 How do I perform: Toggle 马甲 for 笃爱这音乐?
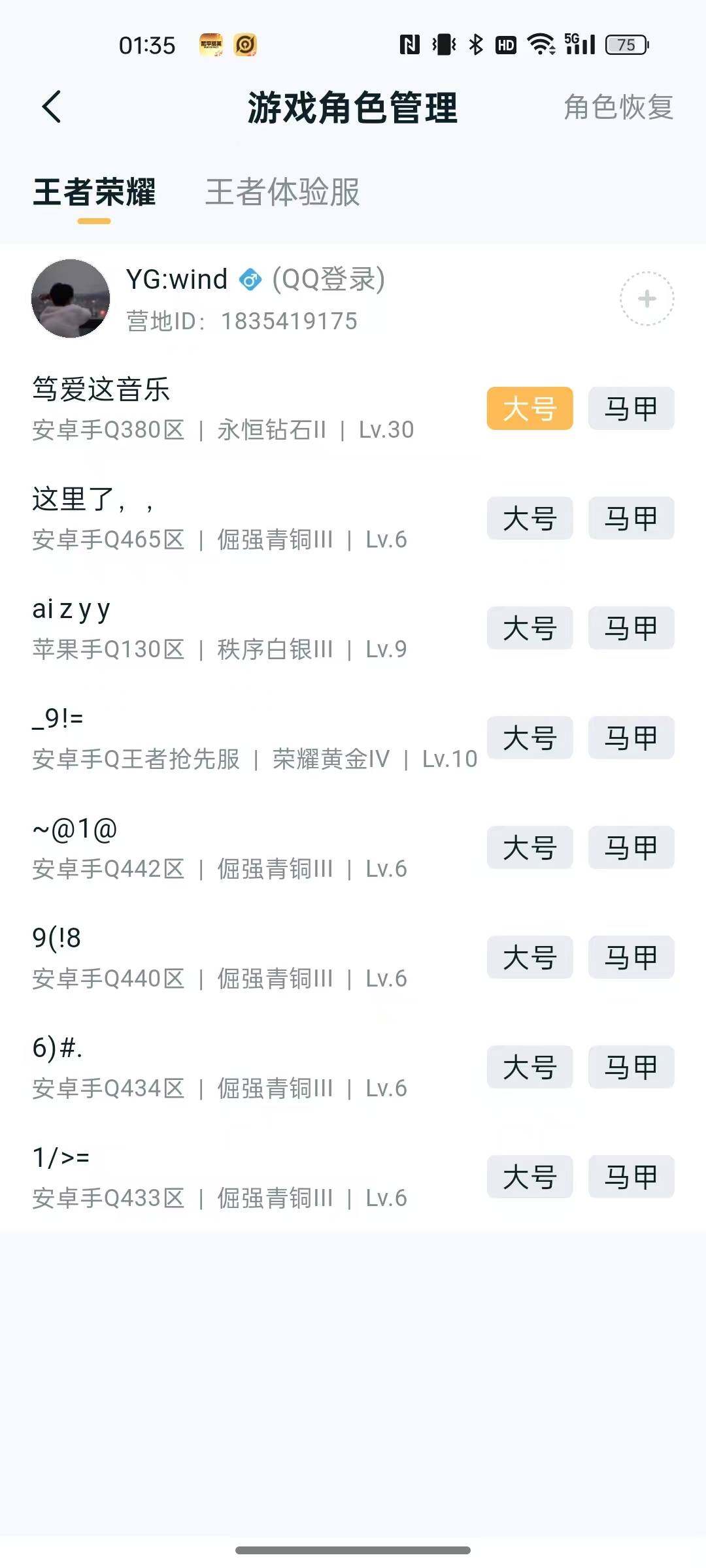[630, 408]
